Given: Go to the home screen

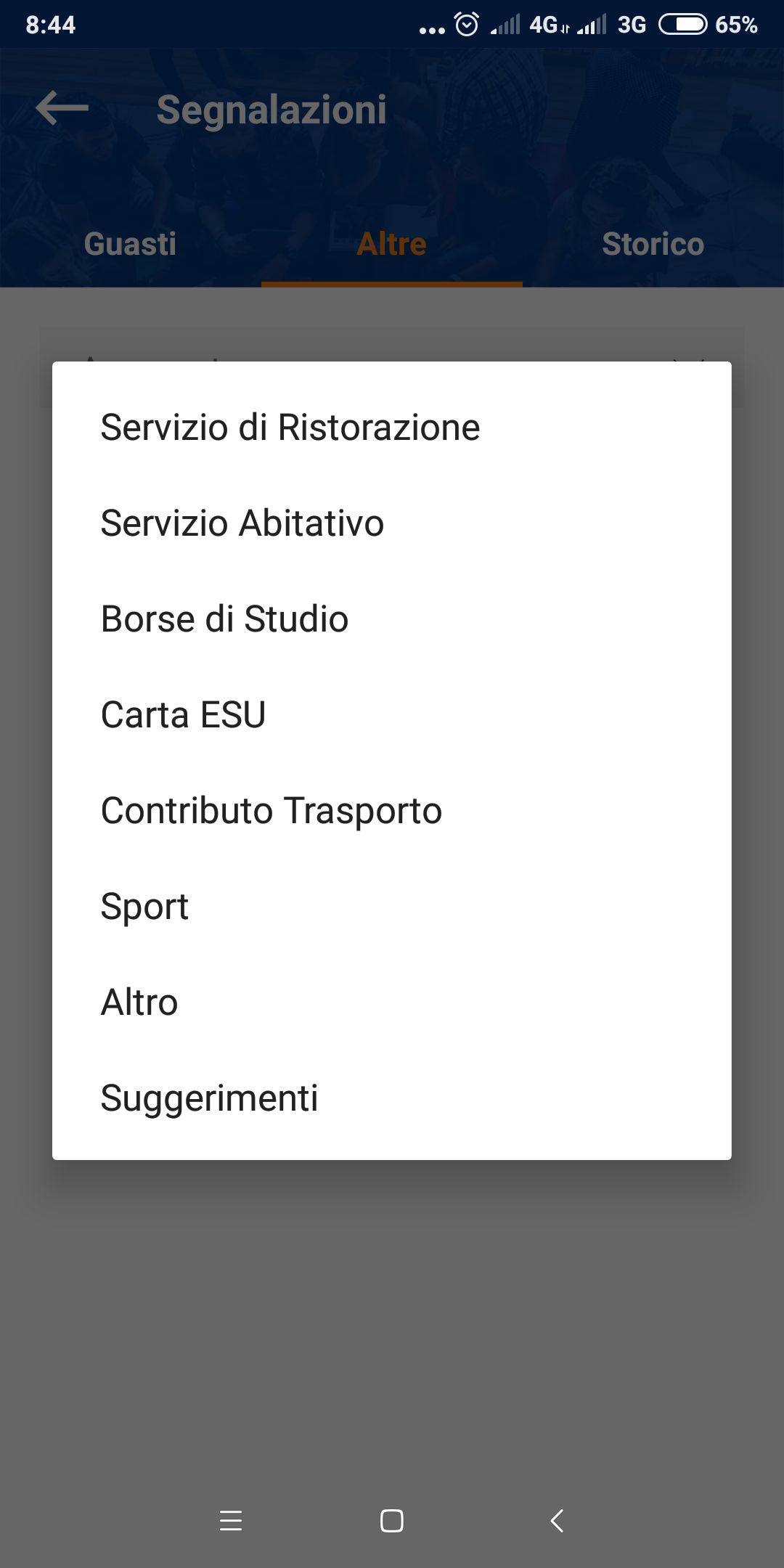Looking at the screenshot, I should [392, 1520].
